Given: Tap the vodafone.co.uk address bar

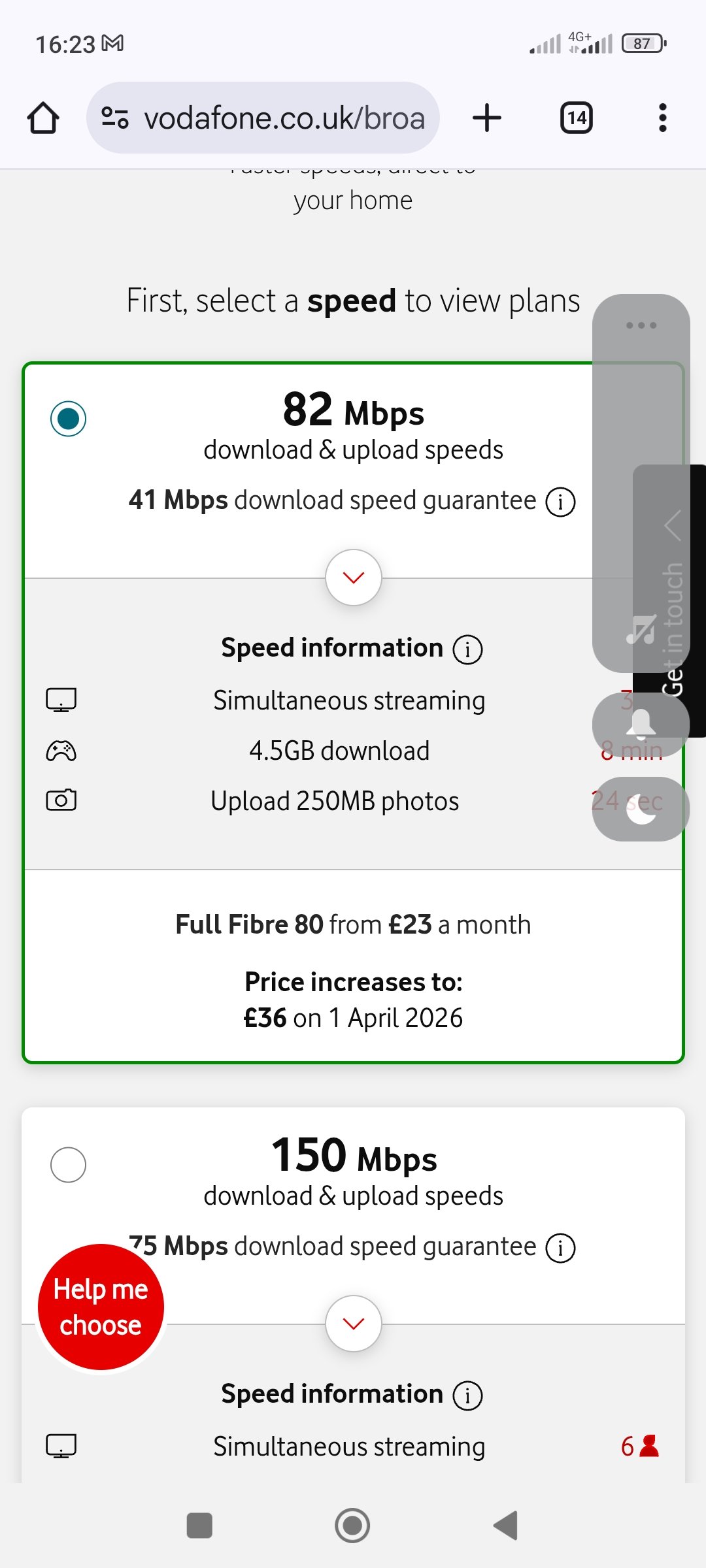Looking at the screenshot, I should [x=263, y=118].
